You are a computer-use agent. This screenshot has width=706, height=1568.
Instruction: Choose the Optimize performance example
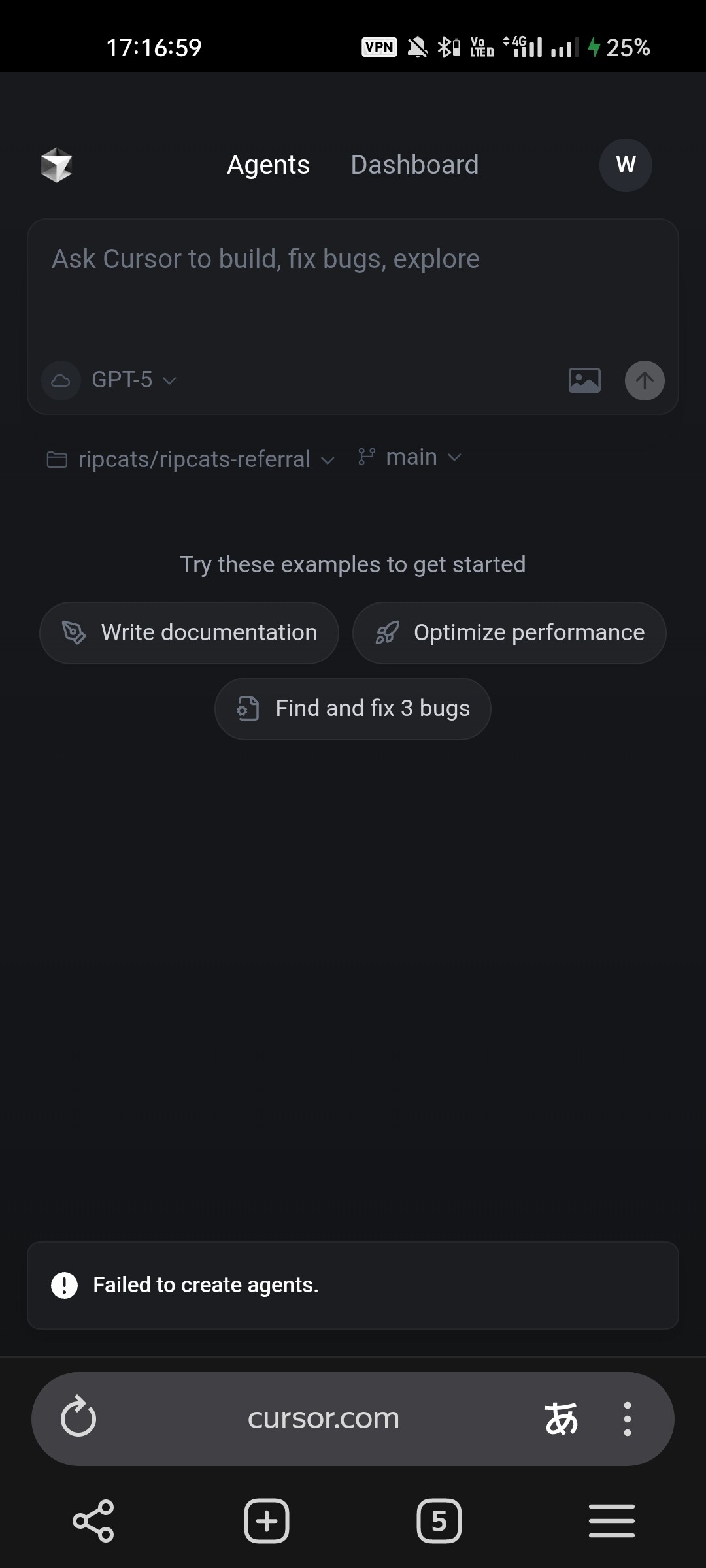click(509, 632)
